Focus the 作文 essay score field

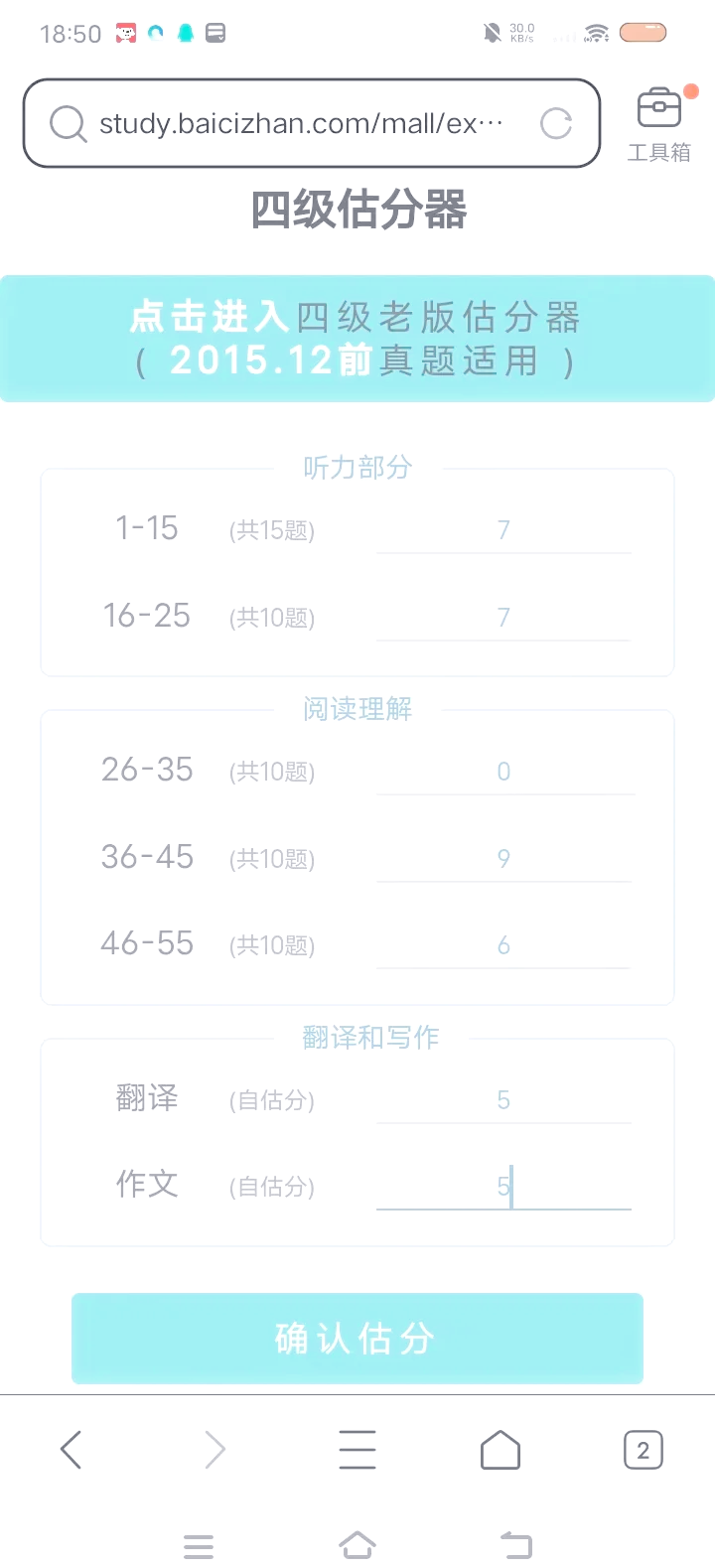[x=503, y=1187]
